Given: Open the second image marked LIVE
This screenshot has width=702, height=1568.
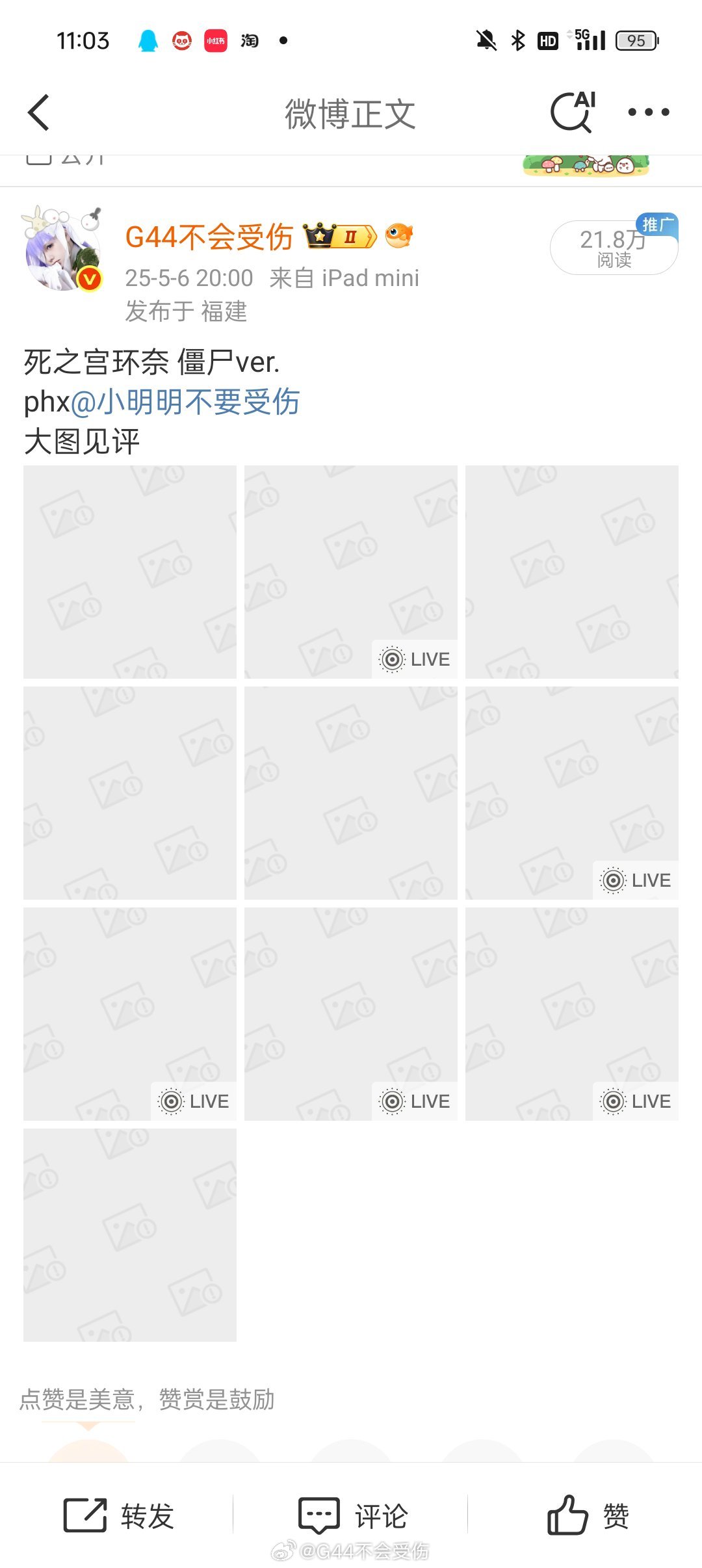Looking at the screenshot, I should point(351,572).
